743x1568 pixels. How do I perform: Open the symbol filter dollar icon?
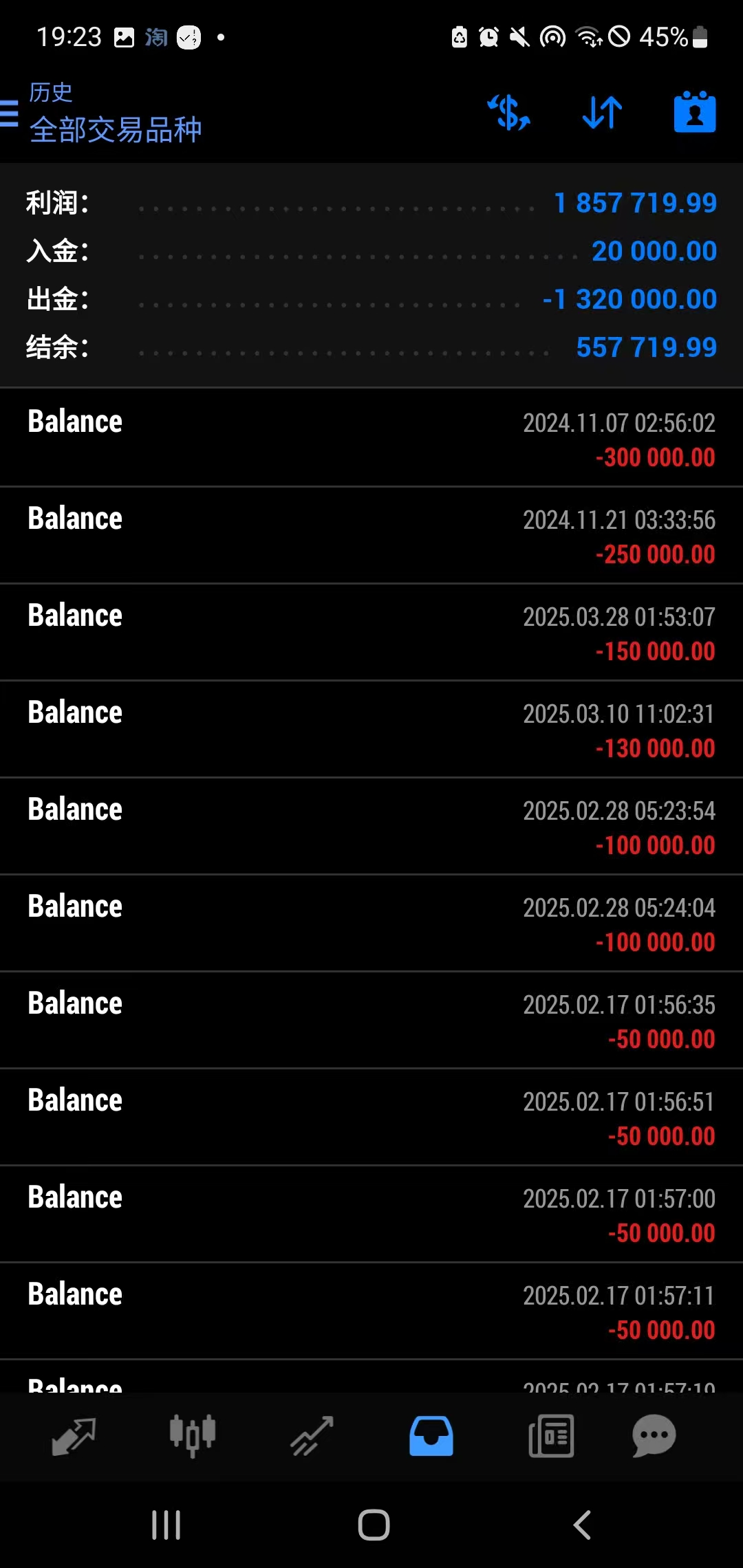pyautogui.click(x=509, y=113)
